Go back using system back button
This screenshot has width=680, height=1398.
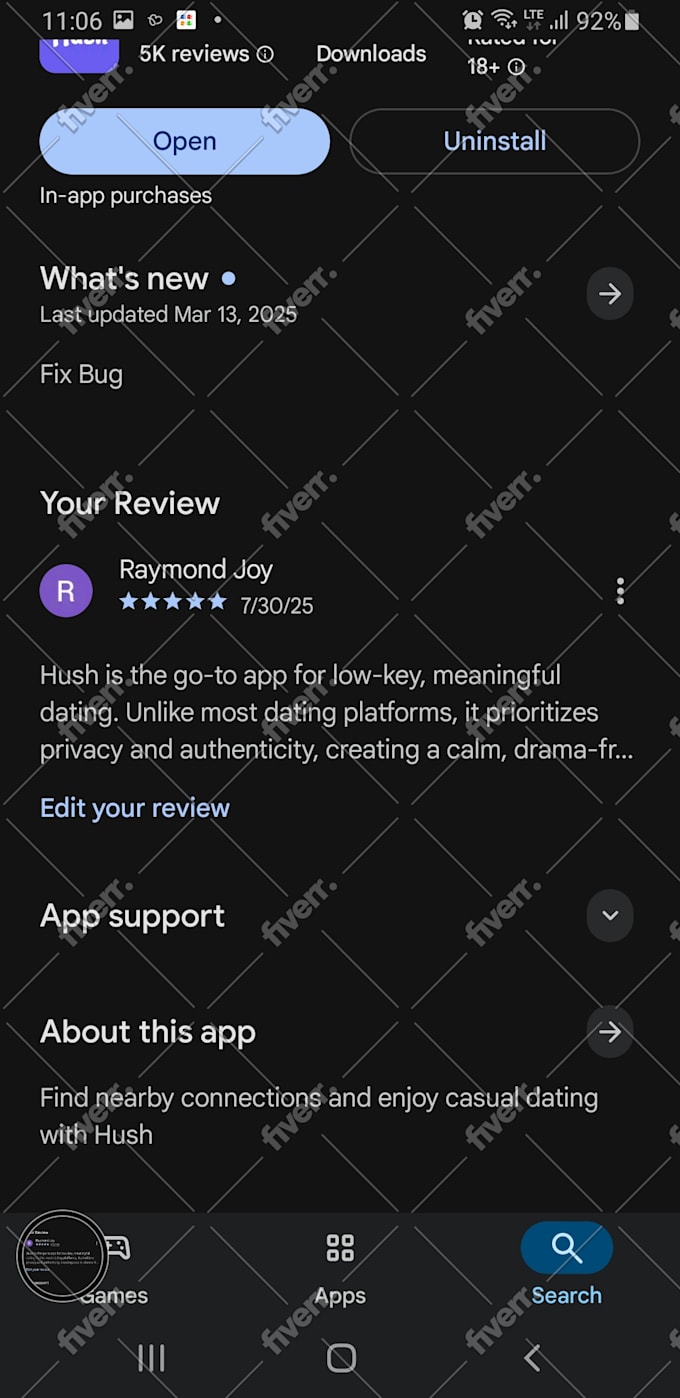point(532,1357)
